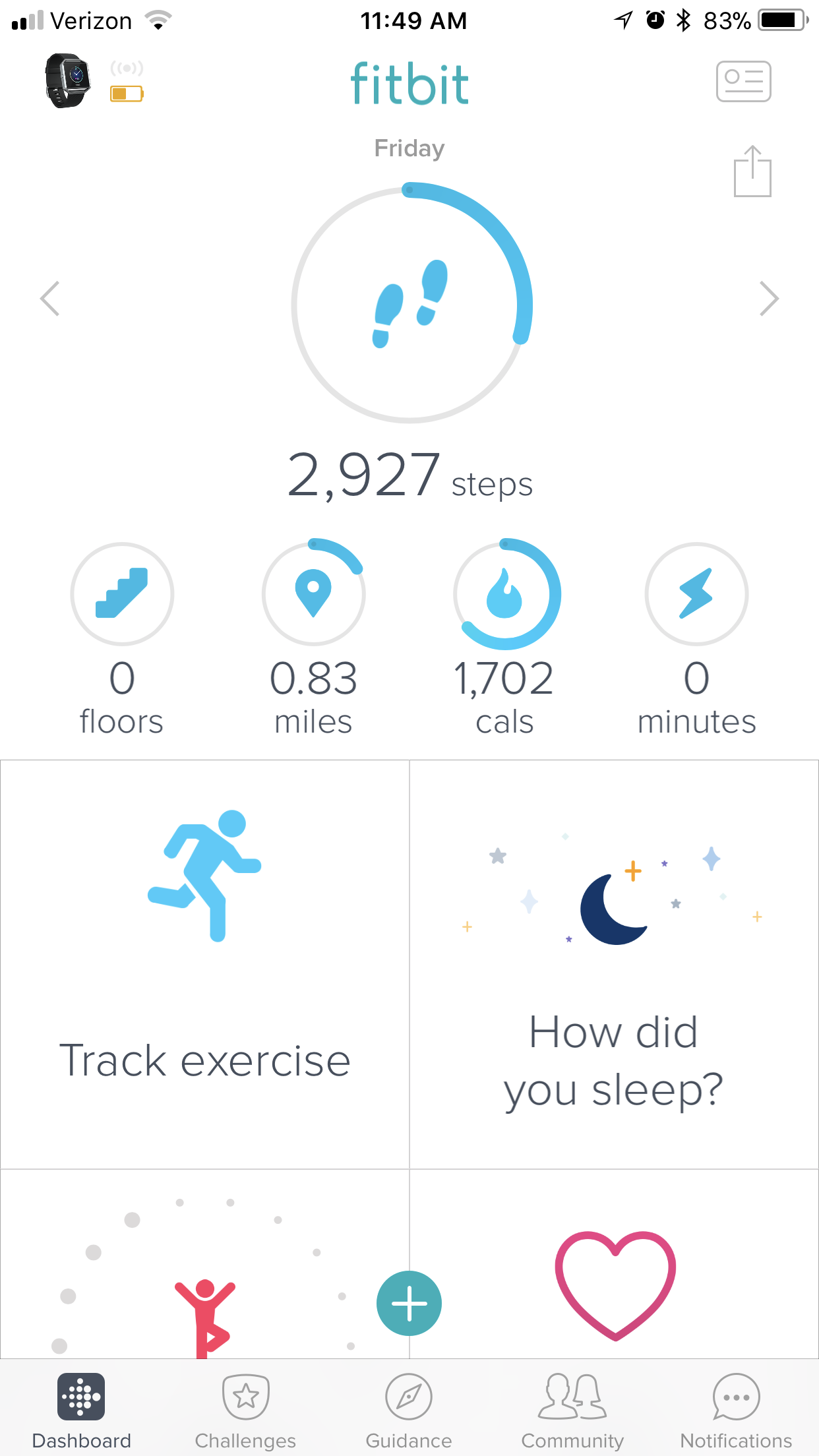This screenshot has height=1456, width=819.
Task: Open the How did you sleep tile
Action: tap(614, 963)
